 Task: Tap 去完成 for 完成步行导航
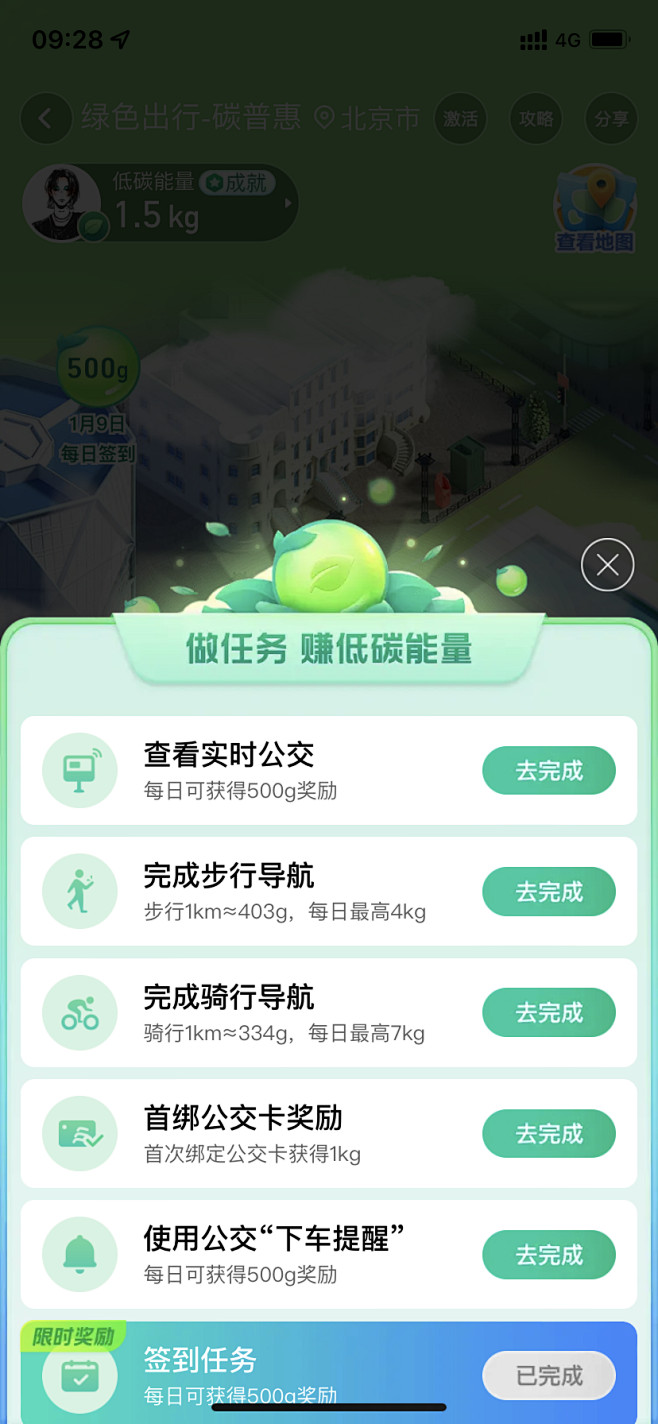[x=549, y=892]
